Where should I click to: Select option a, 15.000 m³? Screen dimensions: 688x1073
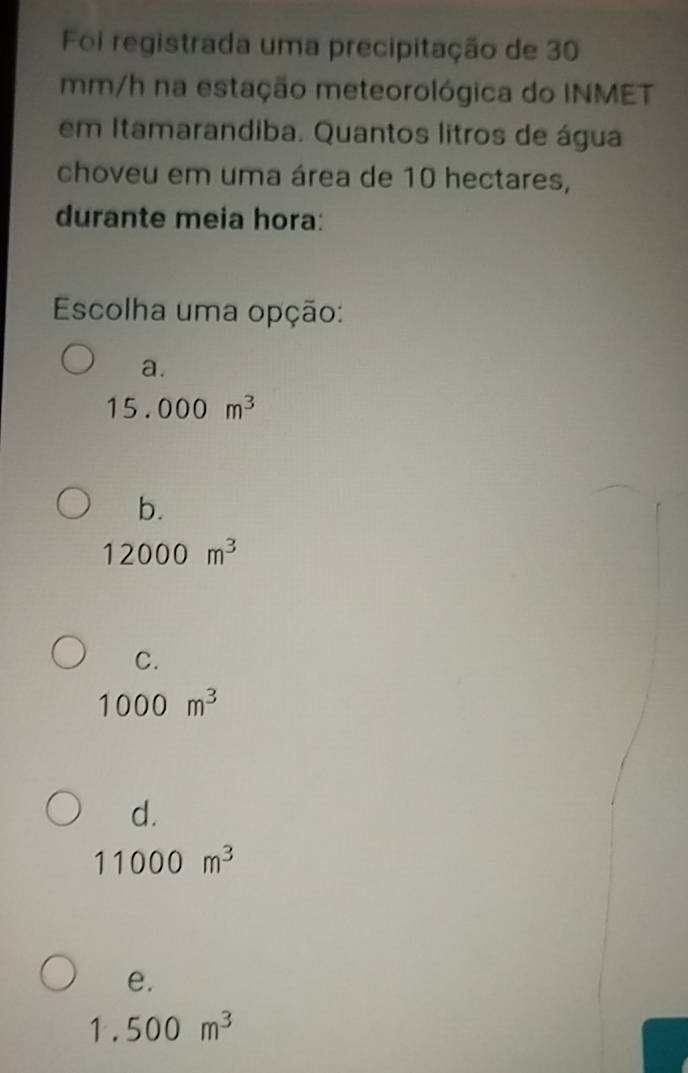point(77,361)
